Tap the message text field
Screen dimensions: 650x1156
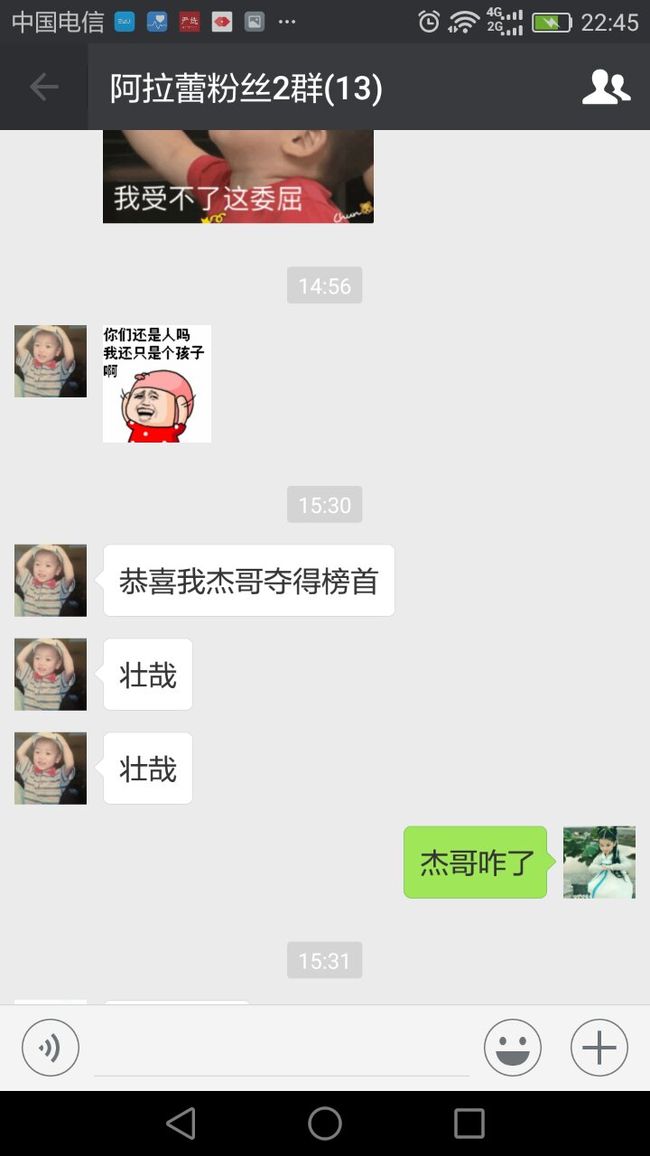282,1048
